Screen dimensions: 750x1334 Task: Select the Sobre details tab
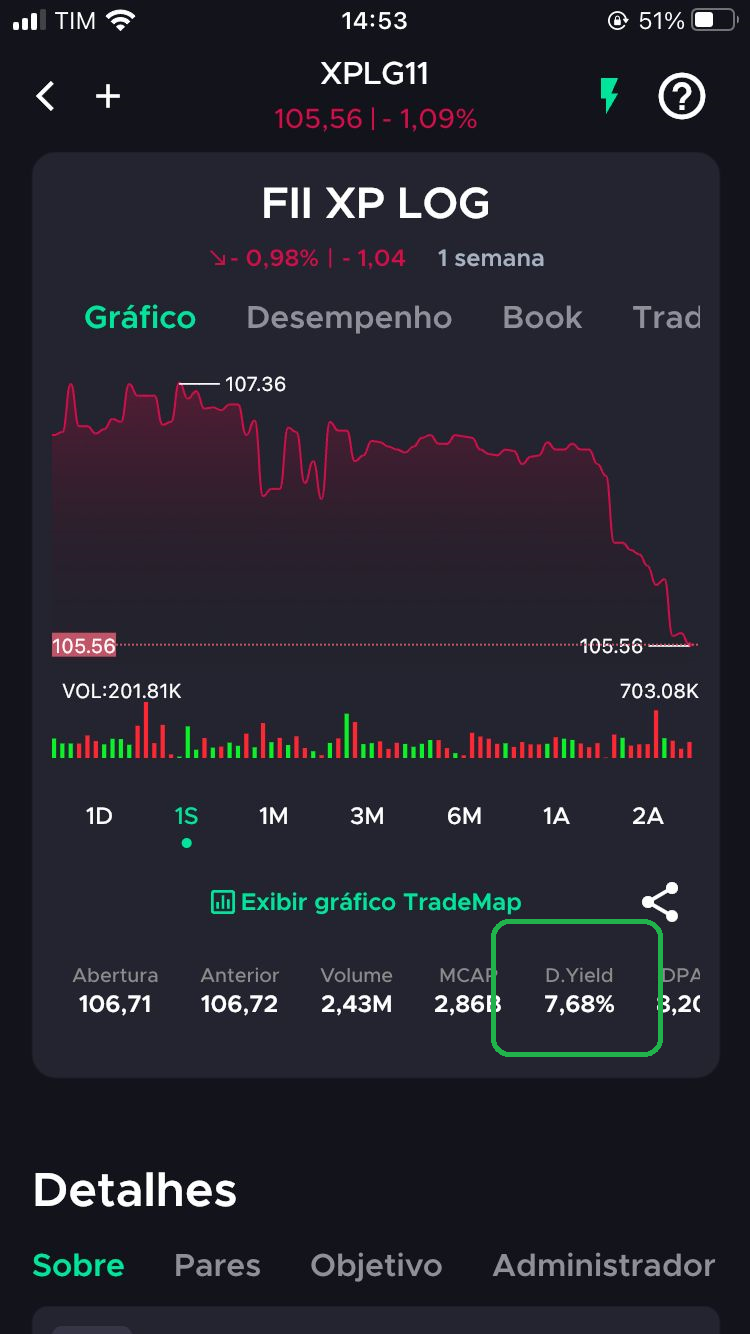(x=78, y=1265)
